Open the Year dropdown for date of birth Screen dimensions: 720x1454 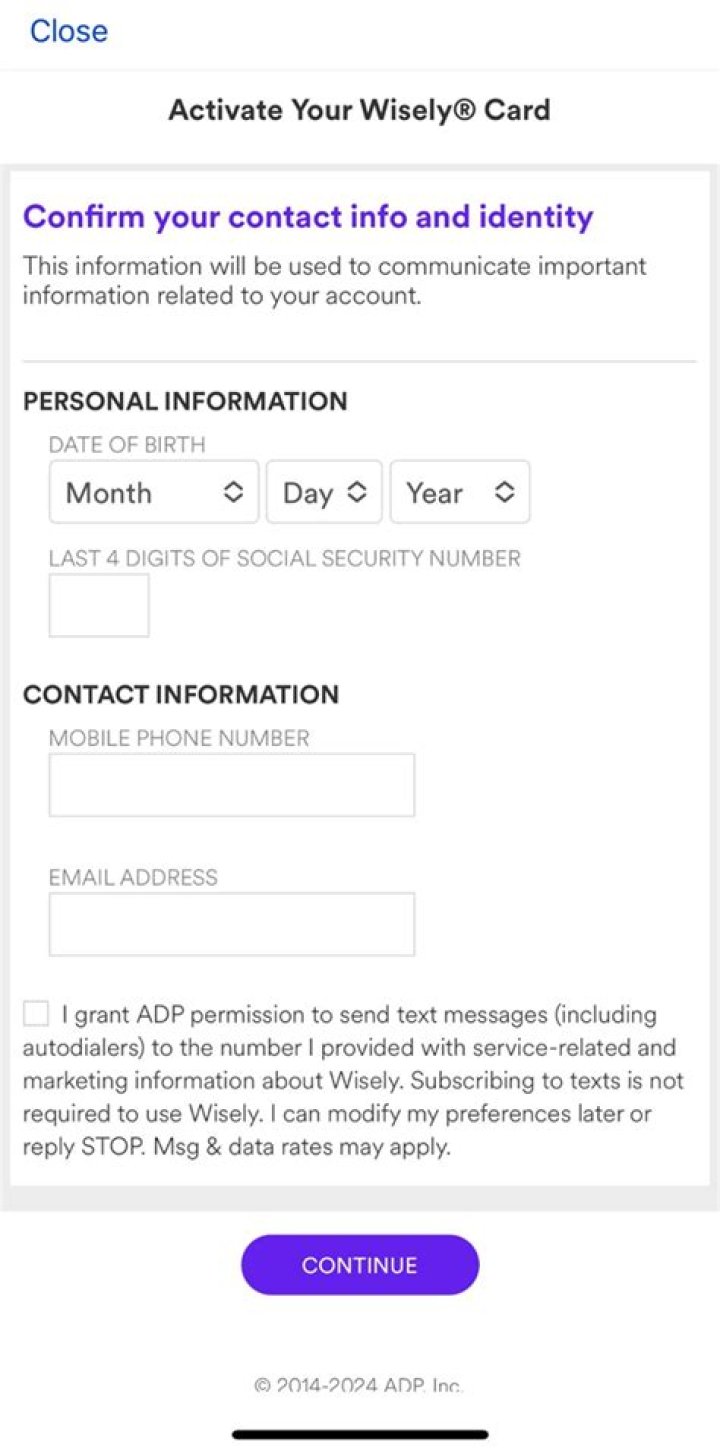[460, 492]
